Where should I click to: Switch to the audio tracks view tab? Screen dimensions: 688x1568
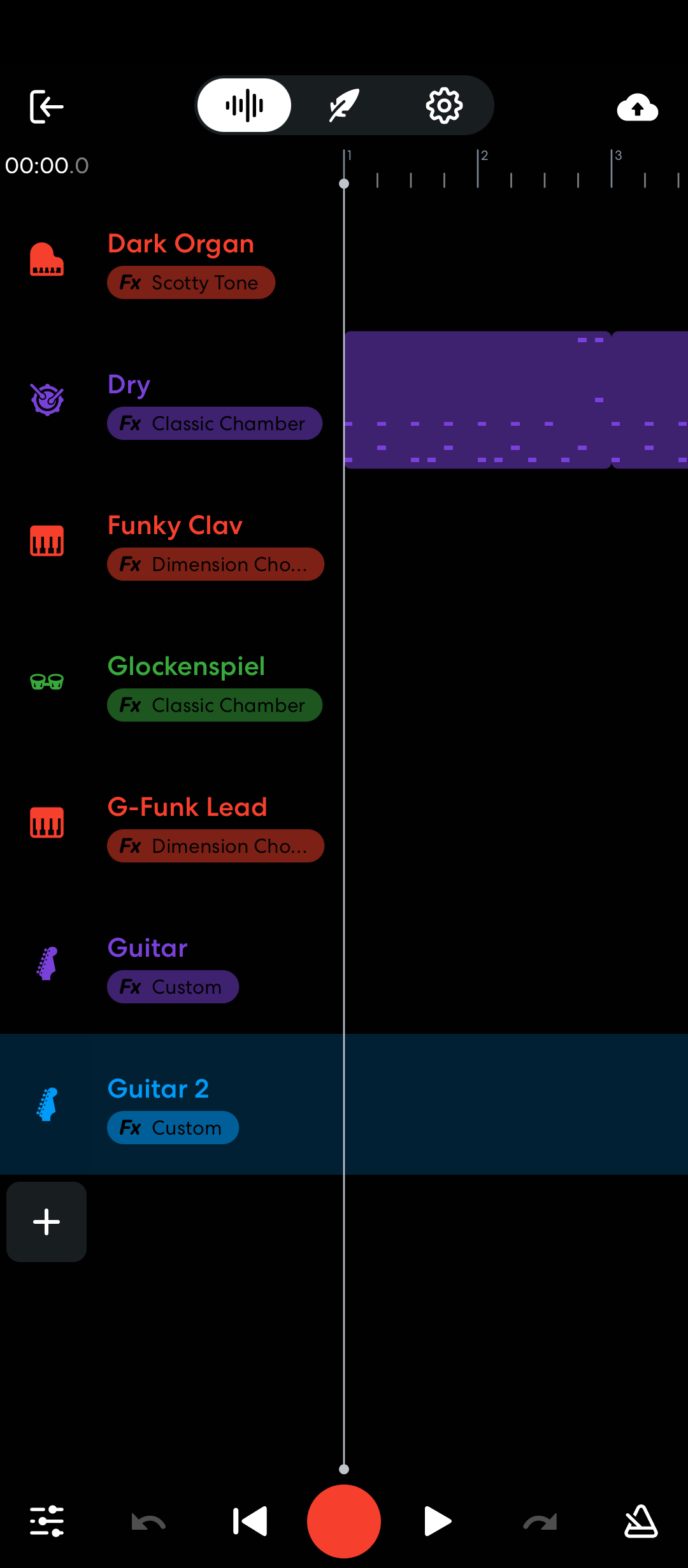coord(245,105)
